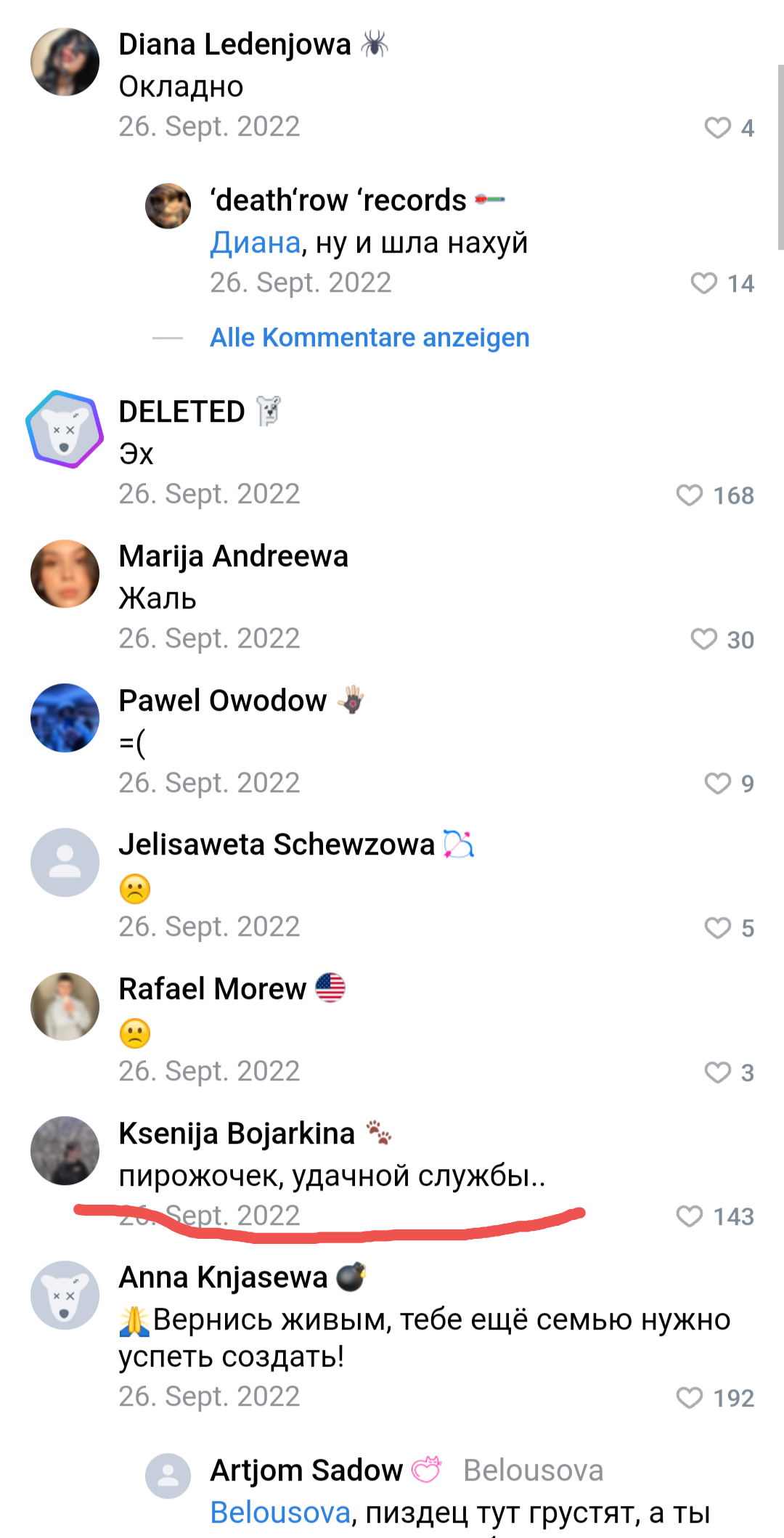
Task: Like Ksenija Bojarkina's comment
Action: point(689,1216)
